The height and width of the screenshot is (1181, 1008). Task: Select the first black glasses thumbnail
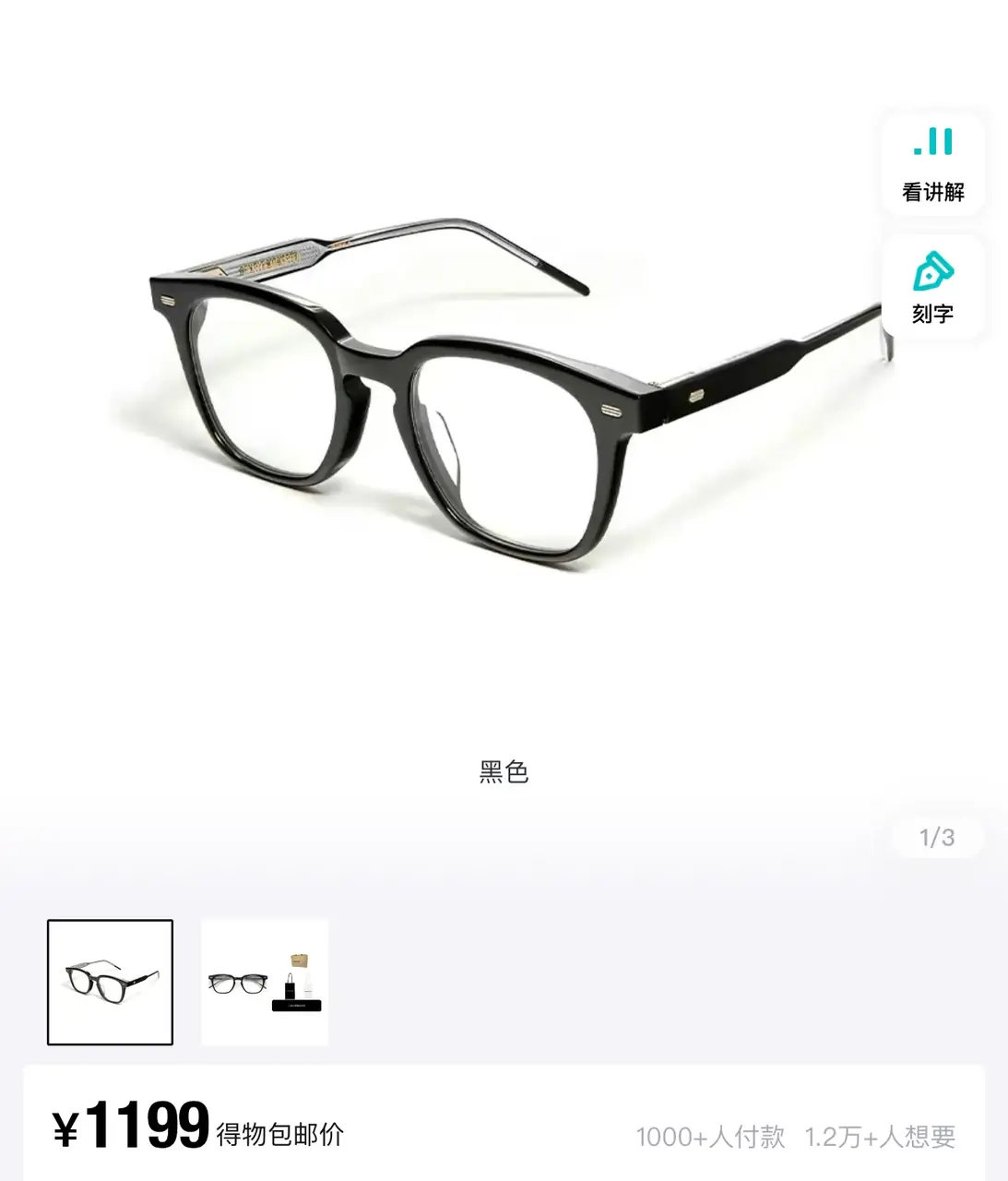tap(110, 982)
